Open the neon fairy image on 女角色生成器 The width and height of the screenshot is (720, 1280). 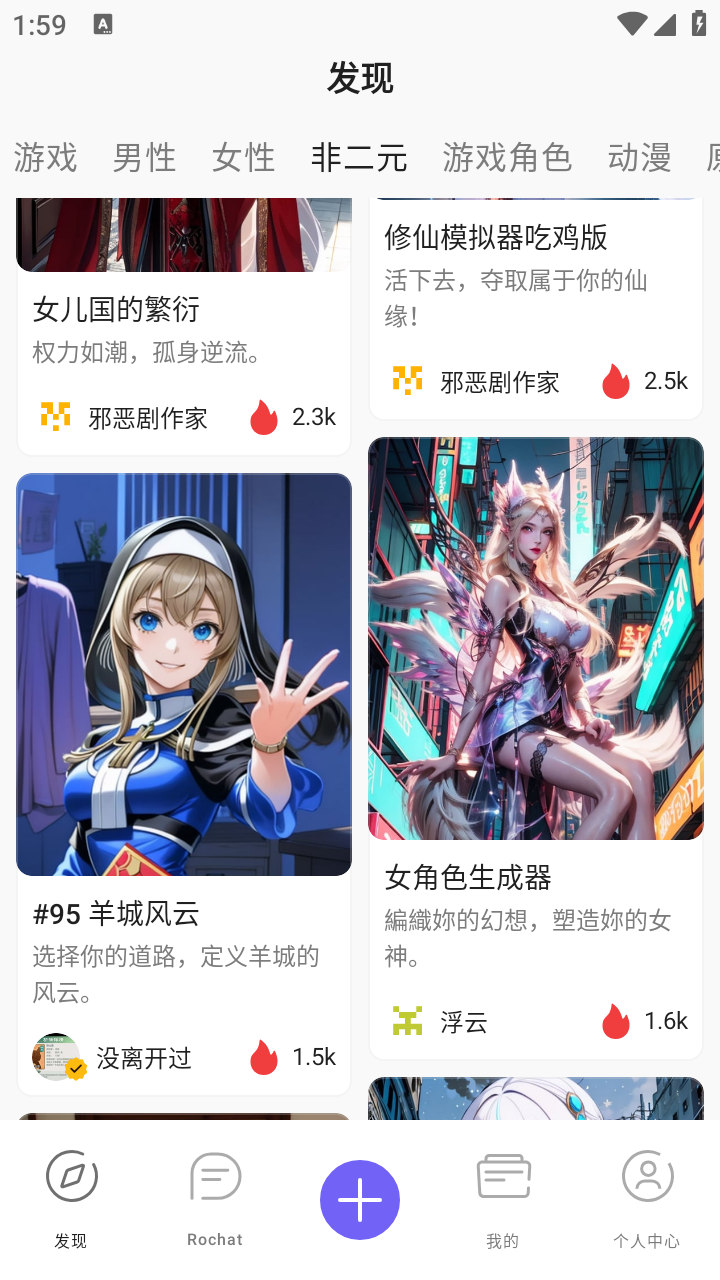coord(535,640)
